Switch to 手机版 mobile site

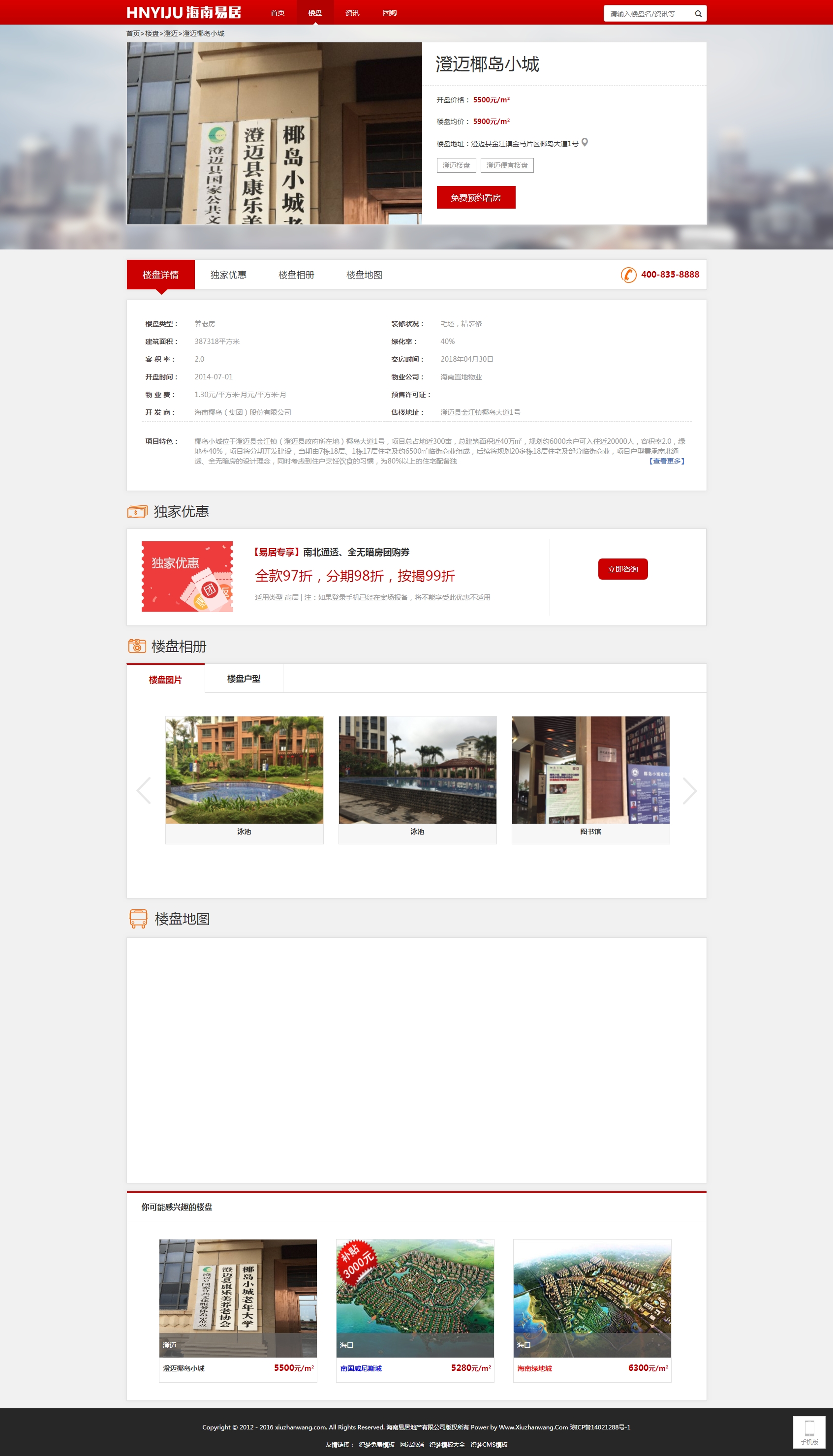(809, 1432)
